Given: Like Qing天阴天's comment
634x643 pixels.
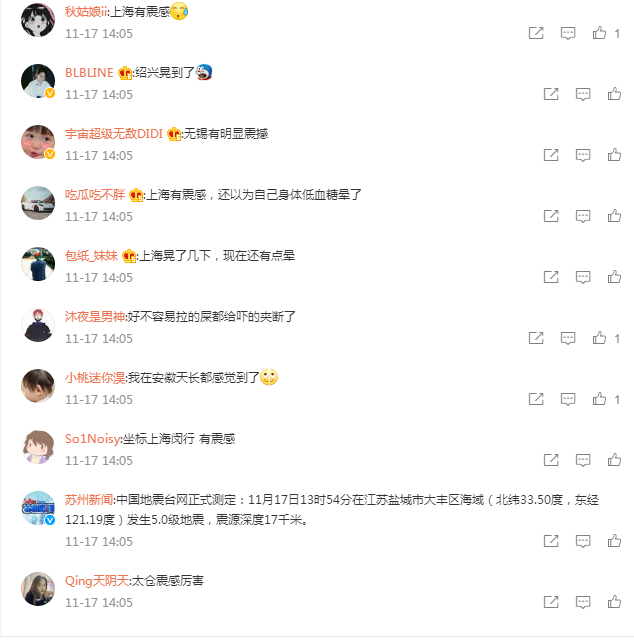Looking at the screenshot, I should (x=614, y=602).
